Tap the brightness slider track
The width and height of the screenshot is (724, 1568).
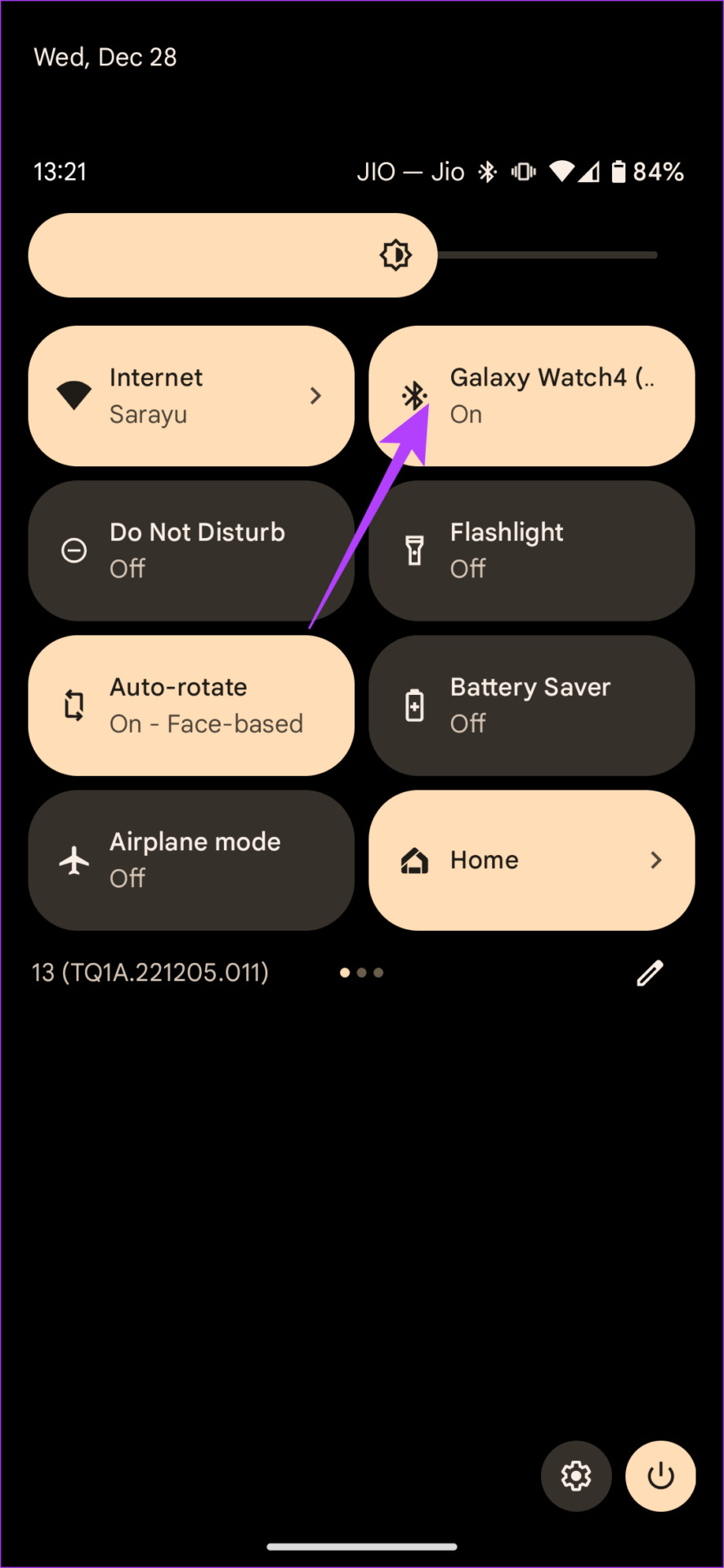(547, 256)
